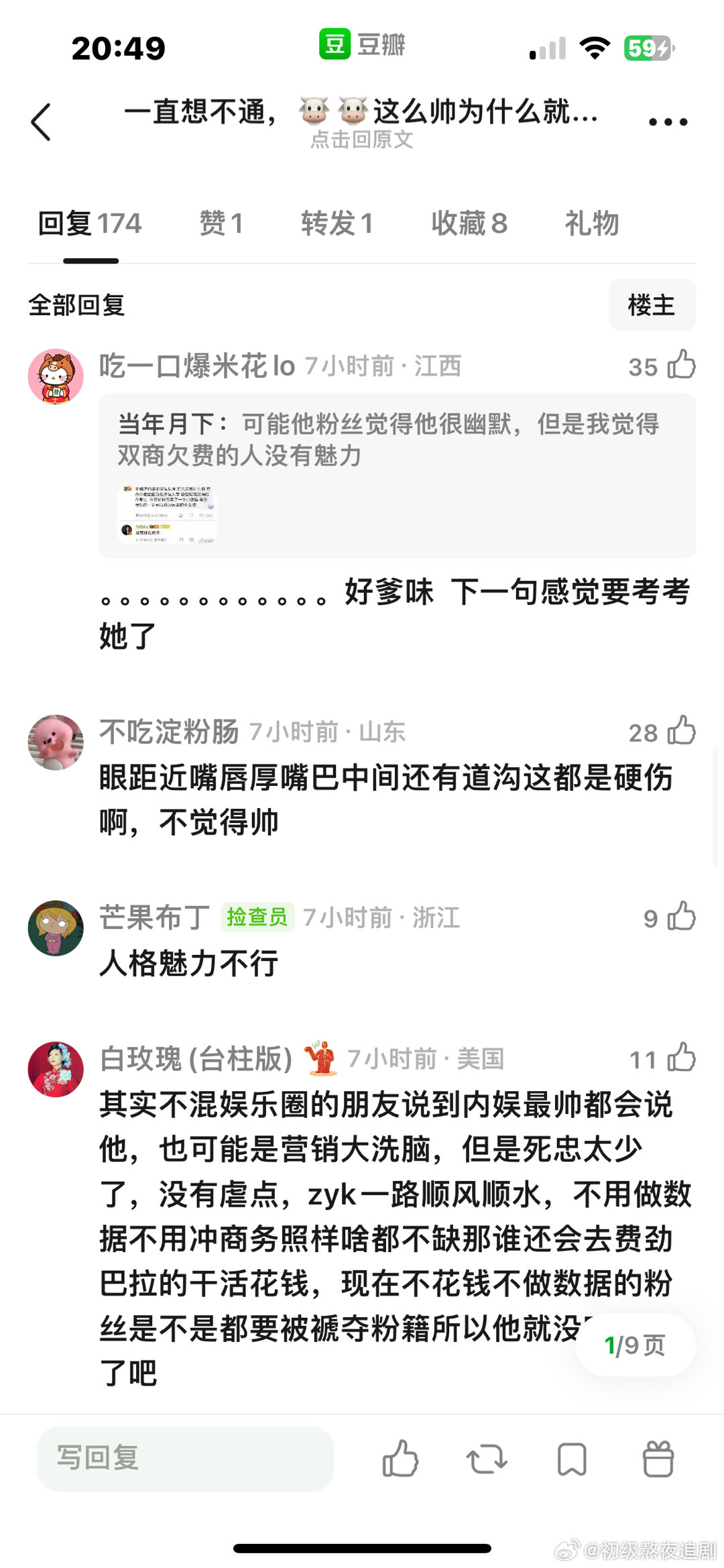
Task: Tap the embedded screenshot thumbnail in quoted reply
Action: click(x=166, y=512)
